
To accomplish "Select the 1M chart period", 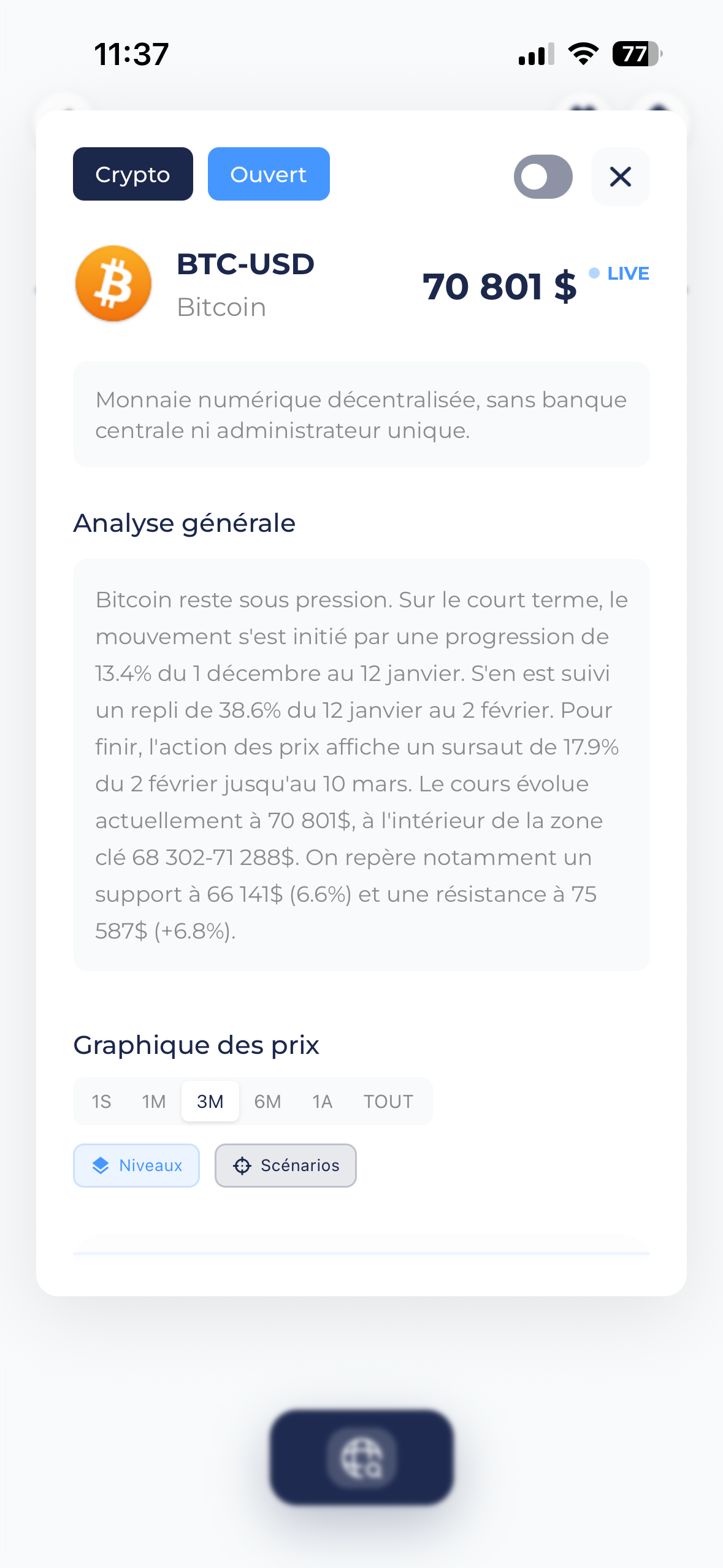I will click(x=154, y=1101).
